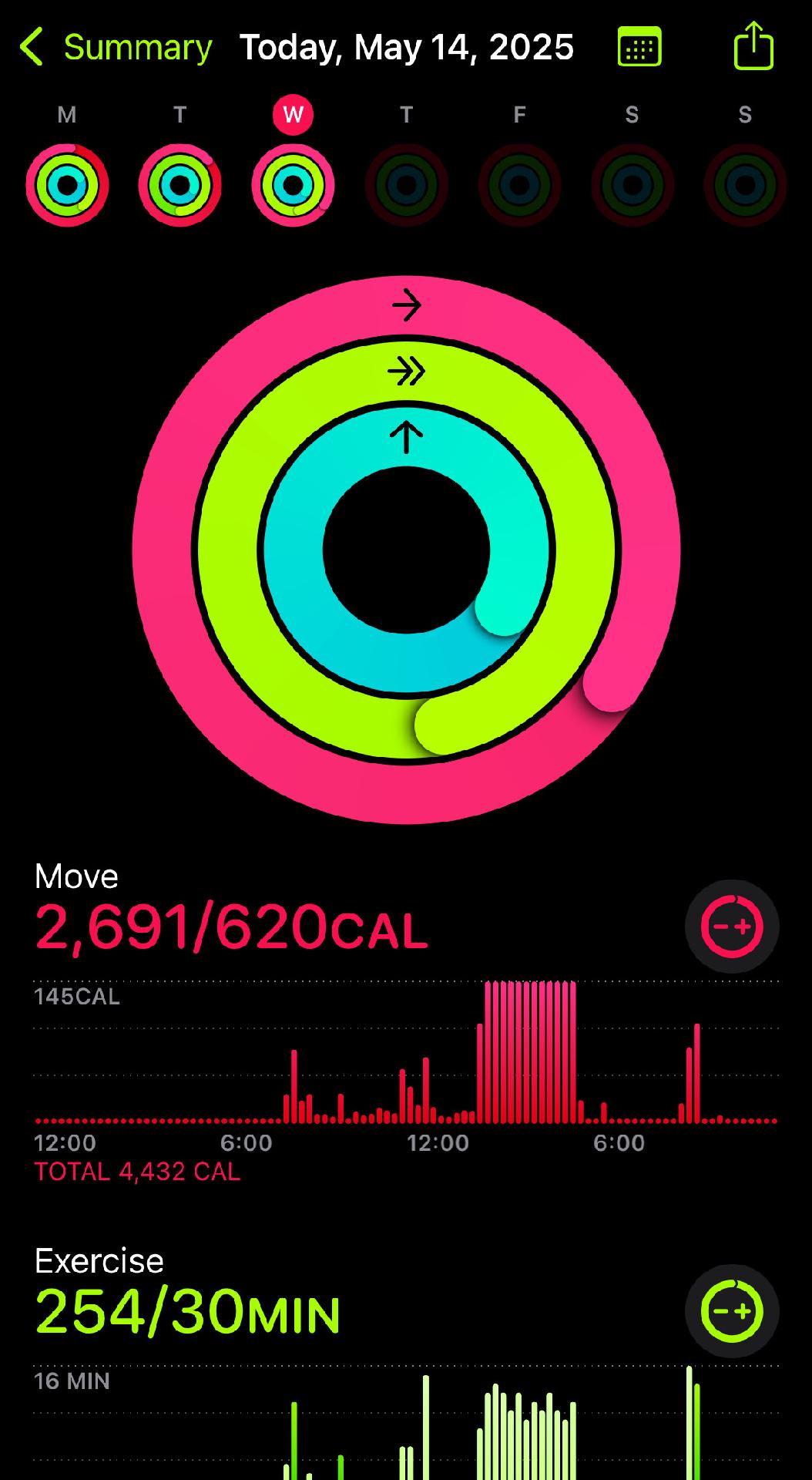Share today's activity
812x1480 pixels.
coord(753,45)
